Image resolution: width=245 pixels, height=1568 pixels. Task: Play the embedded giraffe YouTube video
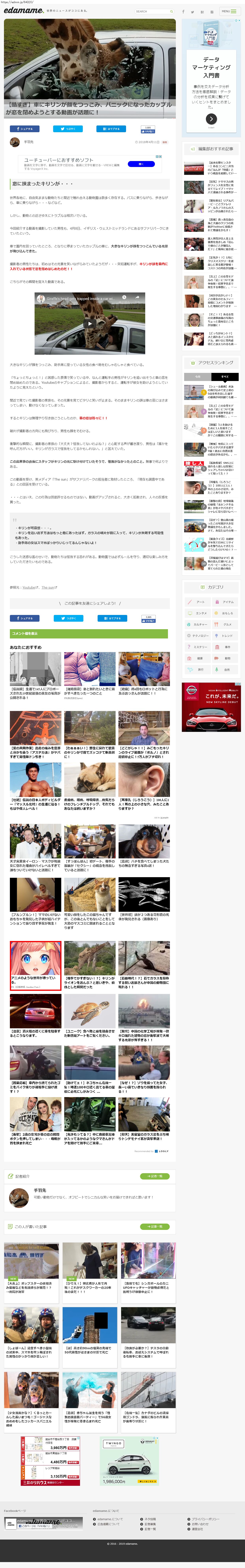click(x=89, y=323)
